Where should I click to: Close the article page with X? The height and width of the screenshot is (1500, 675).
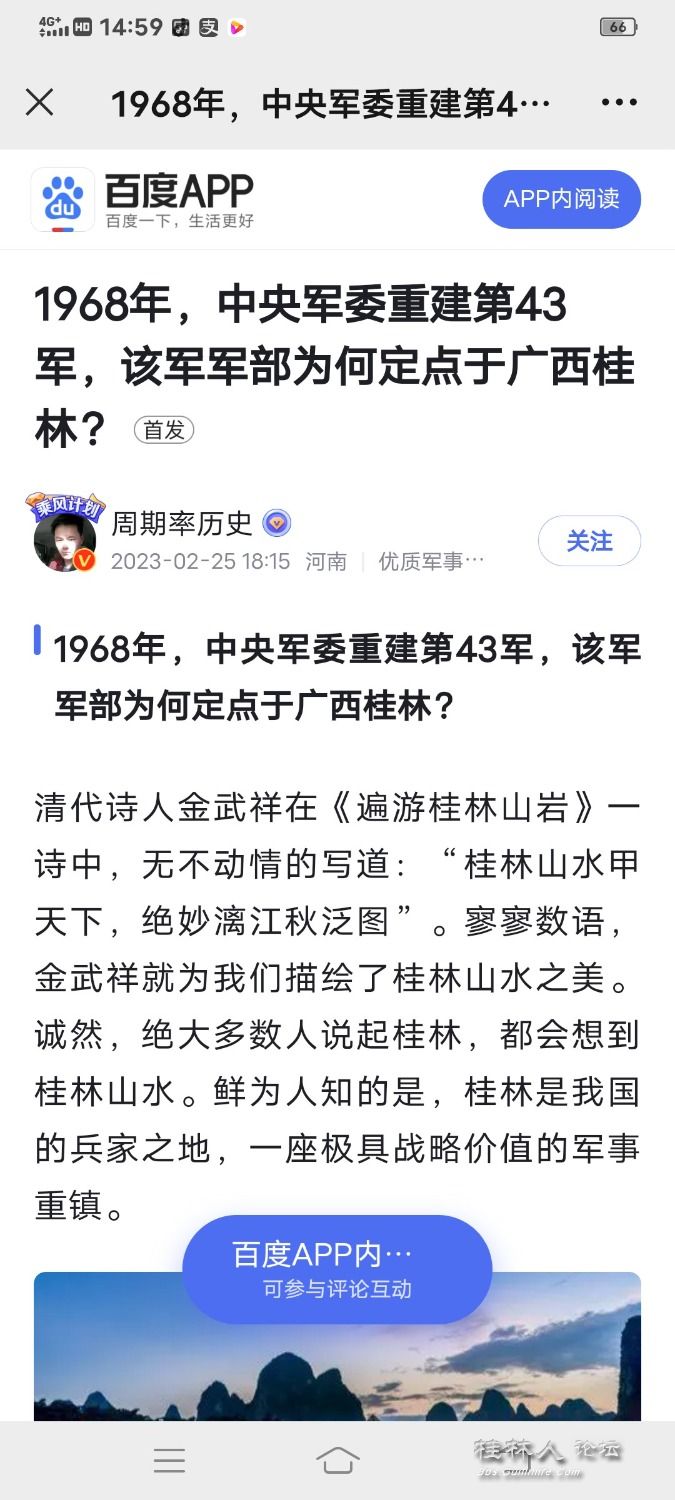(39, 102)
